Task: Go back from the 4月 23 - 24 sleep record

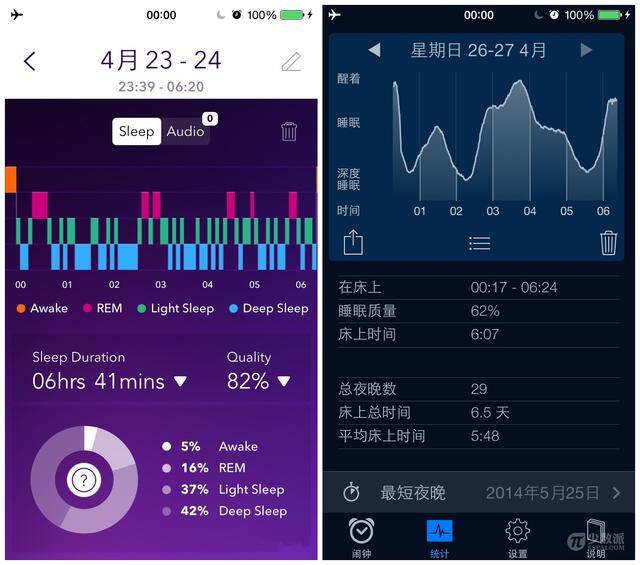Action: 29,61
